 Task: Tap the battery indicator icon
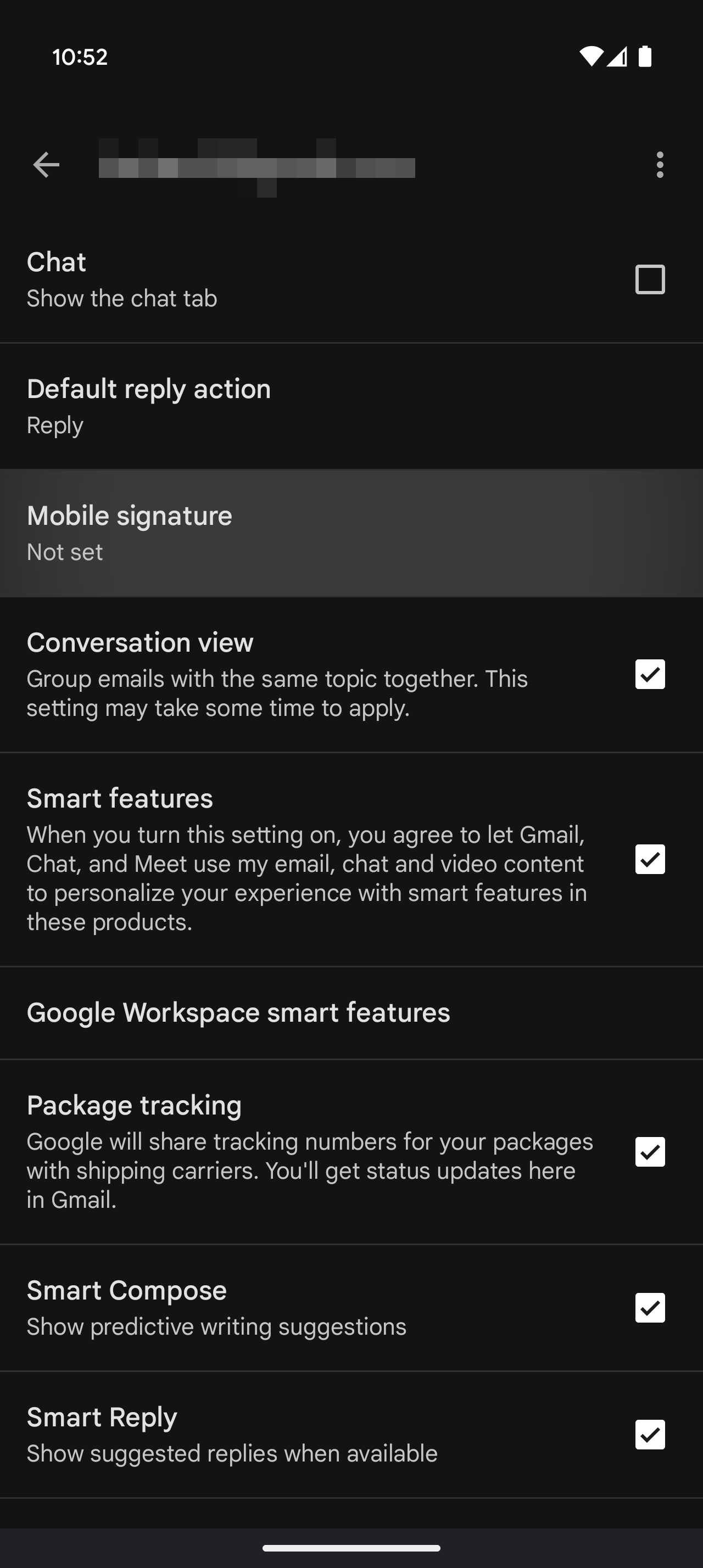click(x=645, y=57)
